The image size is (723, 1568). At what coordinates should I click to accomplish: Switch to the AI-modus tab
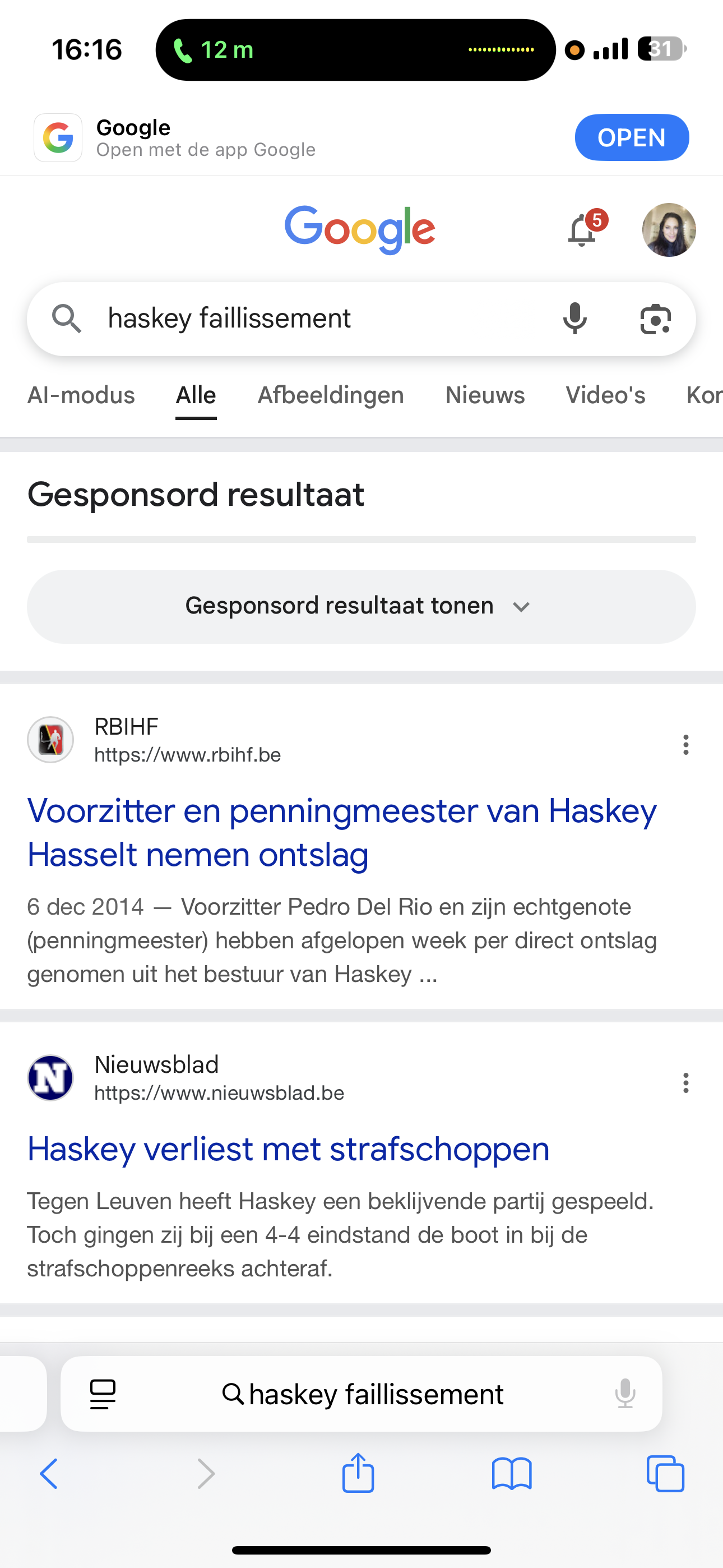click(x=81, y=396)
